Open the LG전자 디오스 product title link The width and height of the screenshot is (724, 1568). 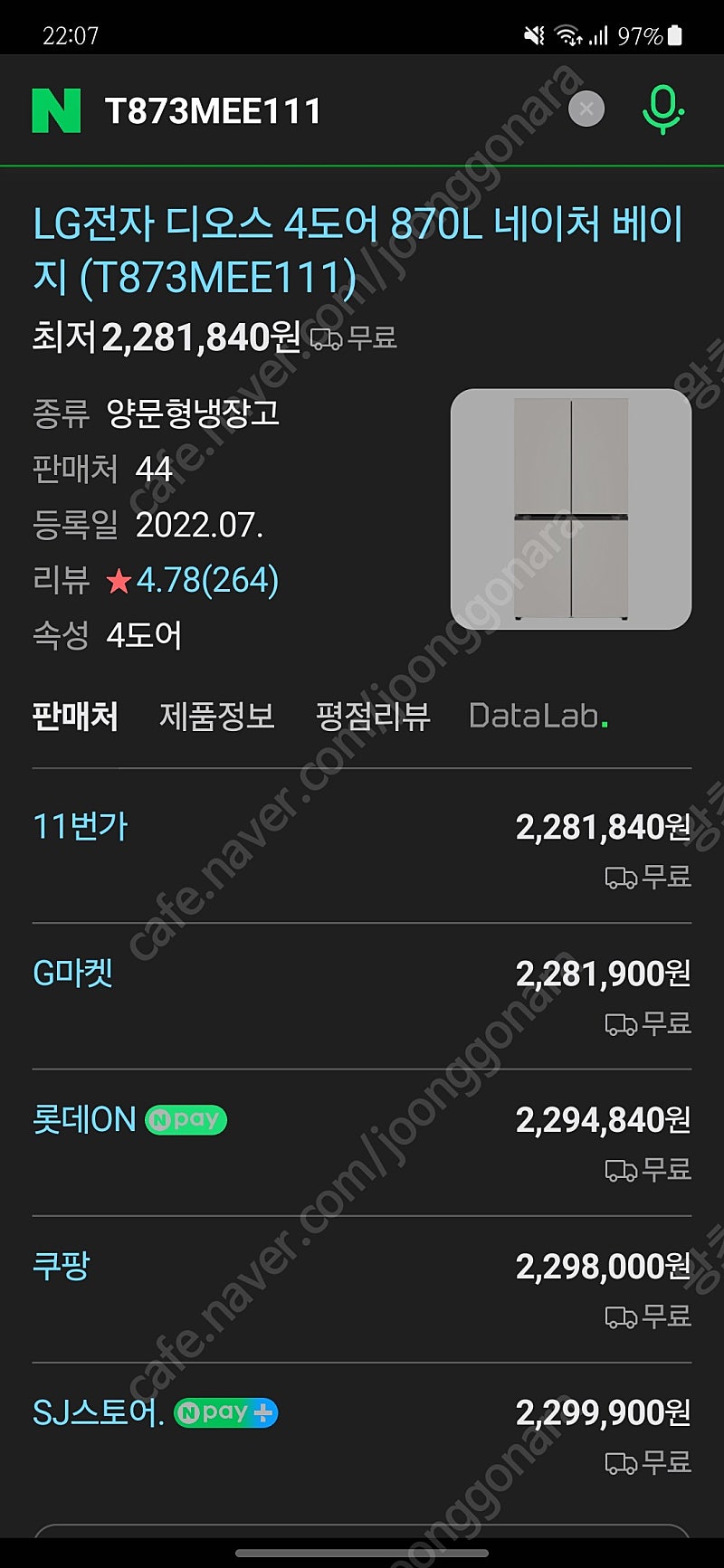(x=358, y=250)
